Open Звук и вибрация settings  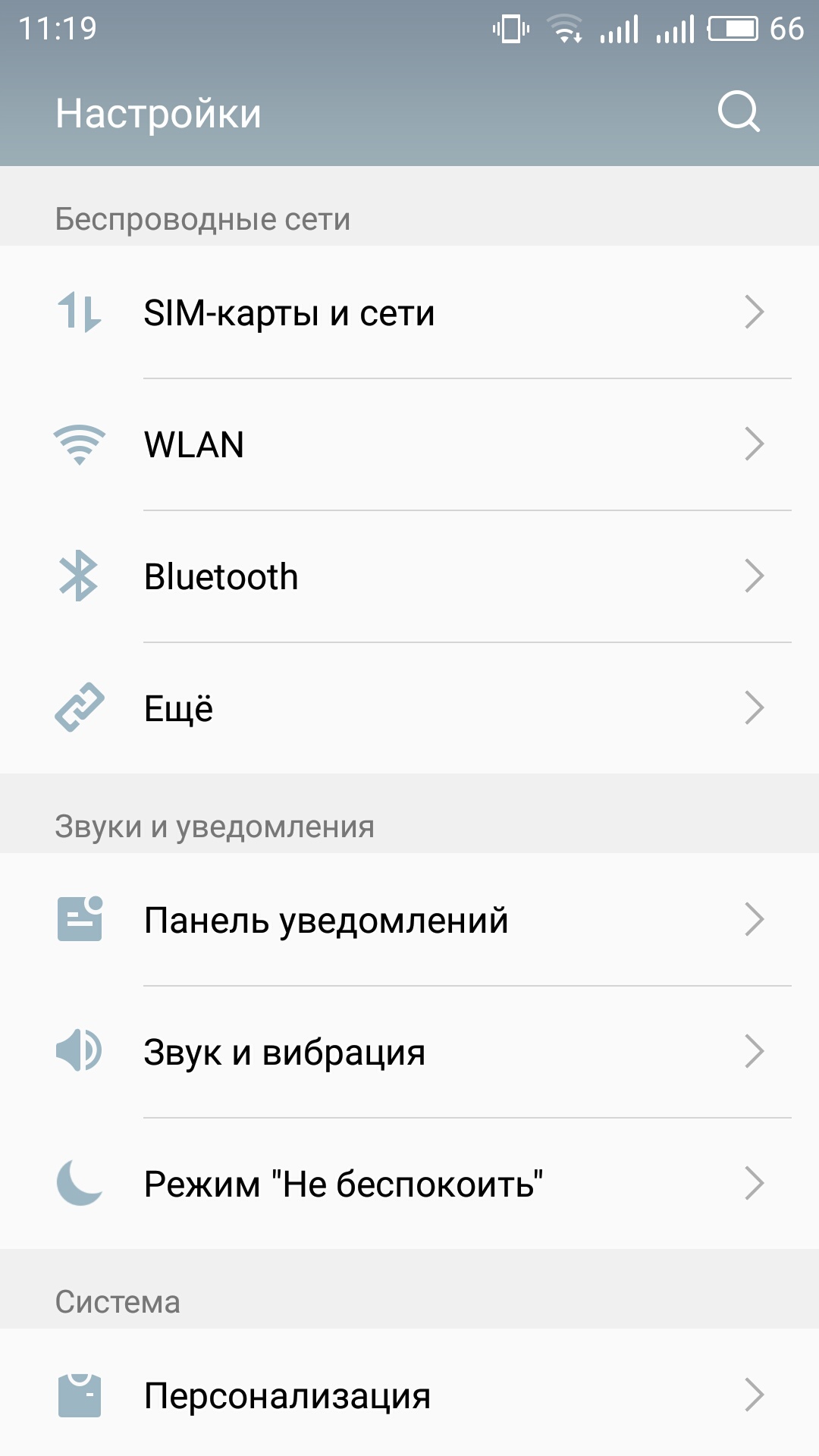tap(409, 1052)
